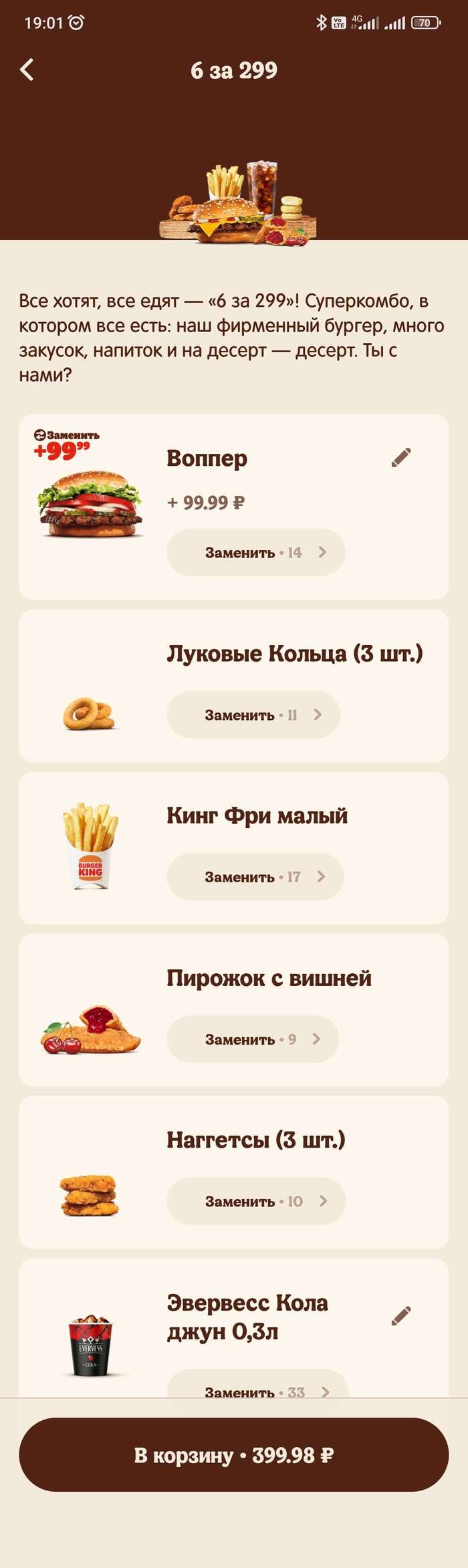The width and height of the screenshot is (468, 1568).
Task: Replace the Луковые Кольца item
Action: pos(253,714)
